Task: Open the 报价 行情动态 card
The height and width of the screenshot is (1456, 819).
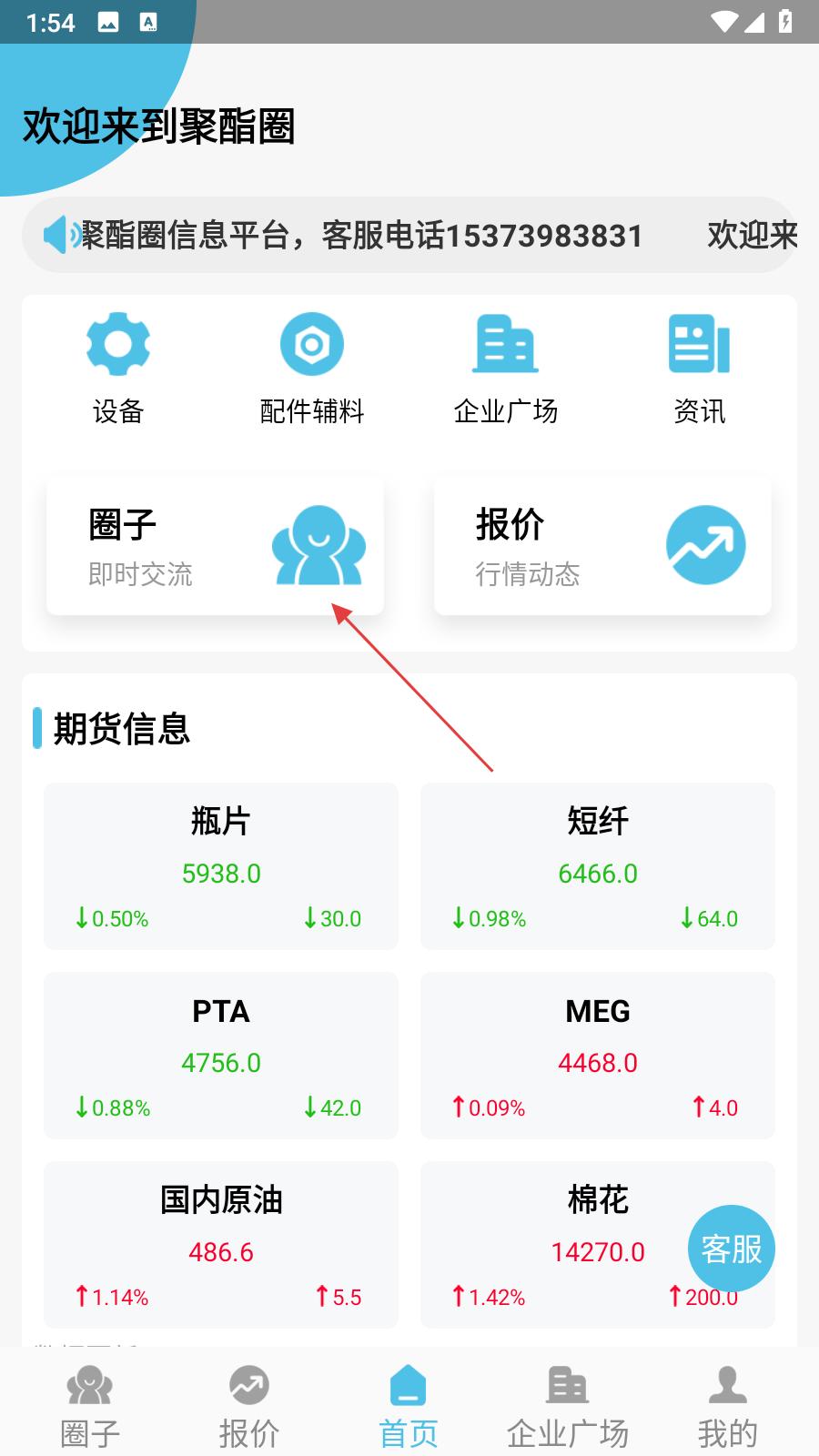Action: (602, 545)
